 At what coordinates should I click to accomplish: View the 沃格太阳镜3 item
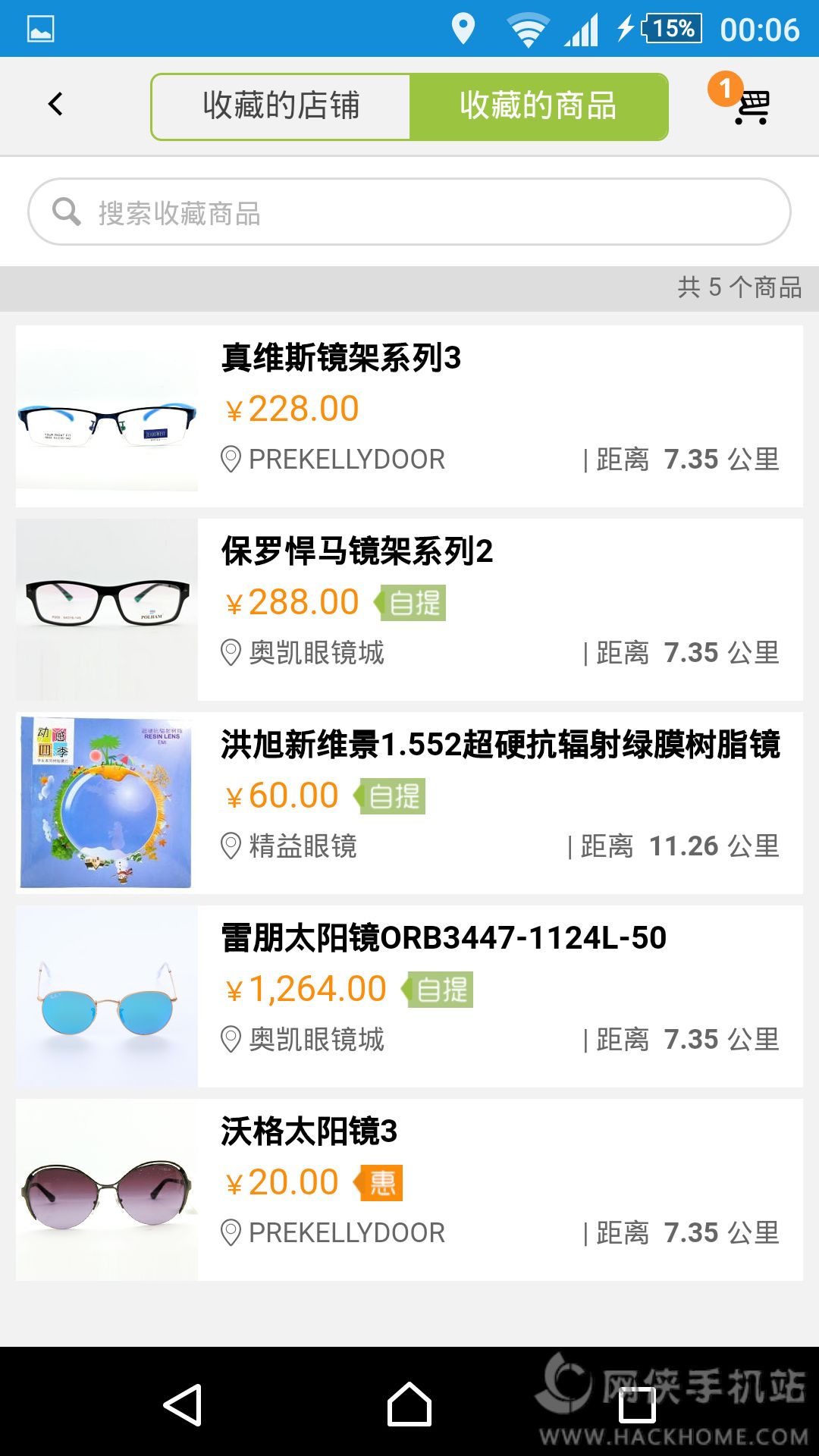tap(409, 1189)
